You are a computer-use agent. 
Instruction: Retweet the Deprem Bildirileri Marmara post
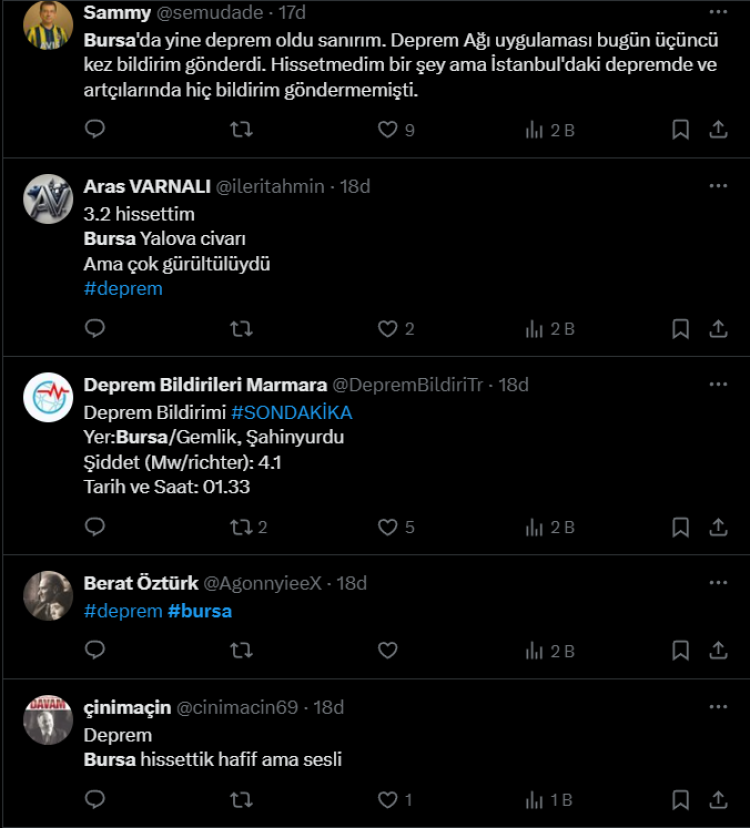(241, 527)
